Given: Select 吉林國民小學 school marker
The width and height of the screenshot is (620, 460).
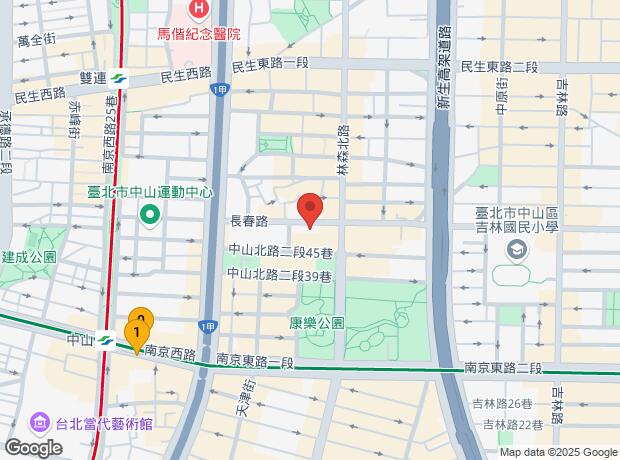Looking at the screenshot, I should click(x=517, y=250).
